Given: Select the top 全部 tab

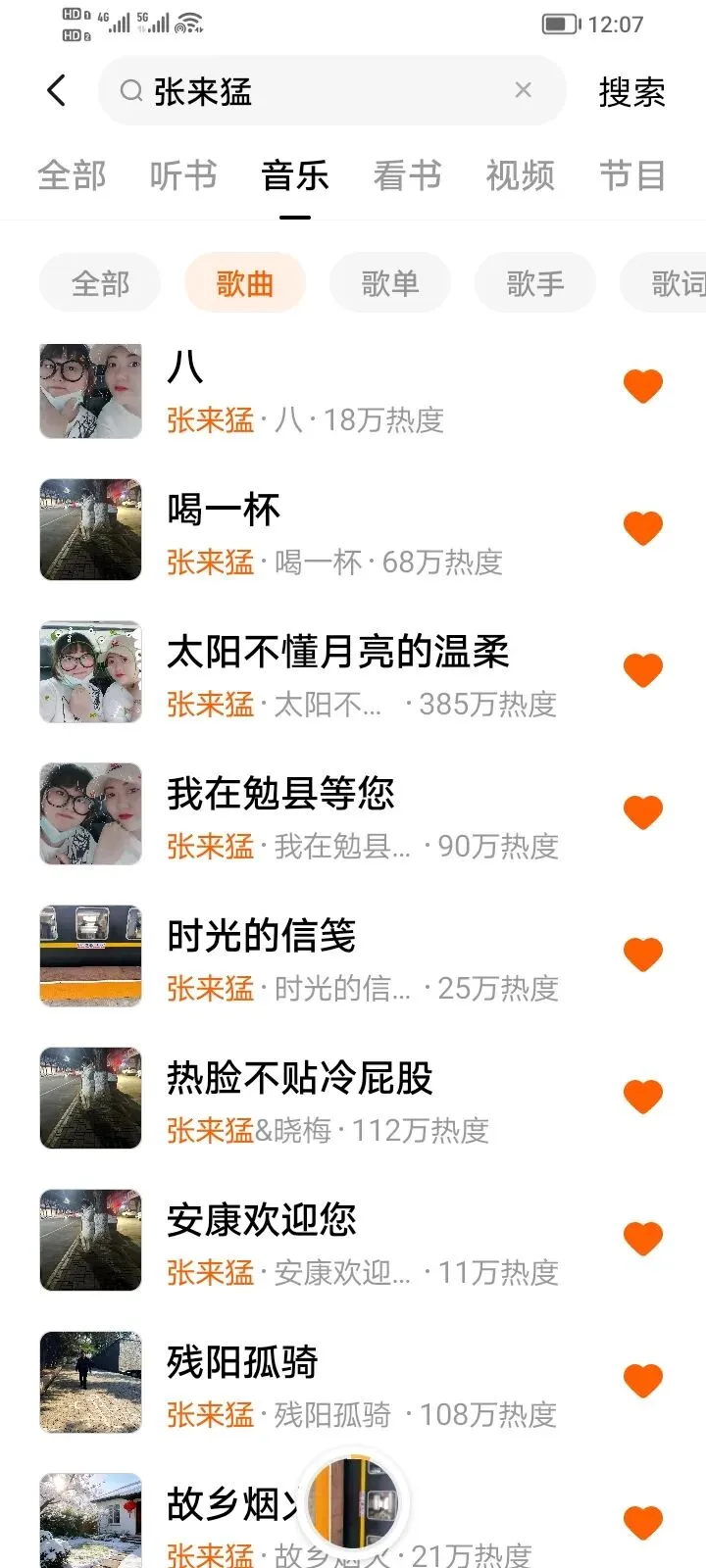Looking at the screenshot, I should (x=72, y=176).
